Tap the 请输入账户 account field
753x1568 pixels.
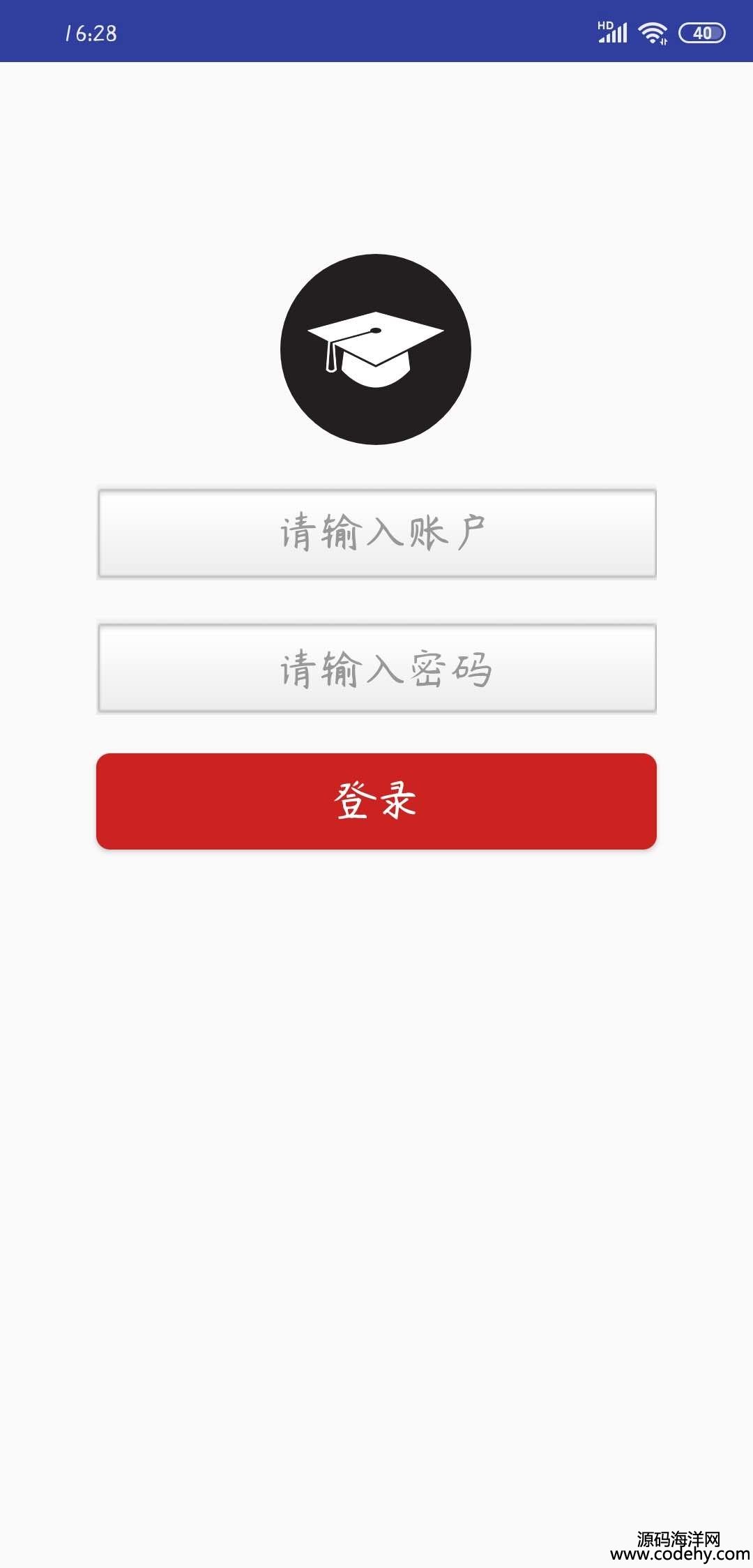pos(376,534)
